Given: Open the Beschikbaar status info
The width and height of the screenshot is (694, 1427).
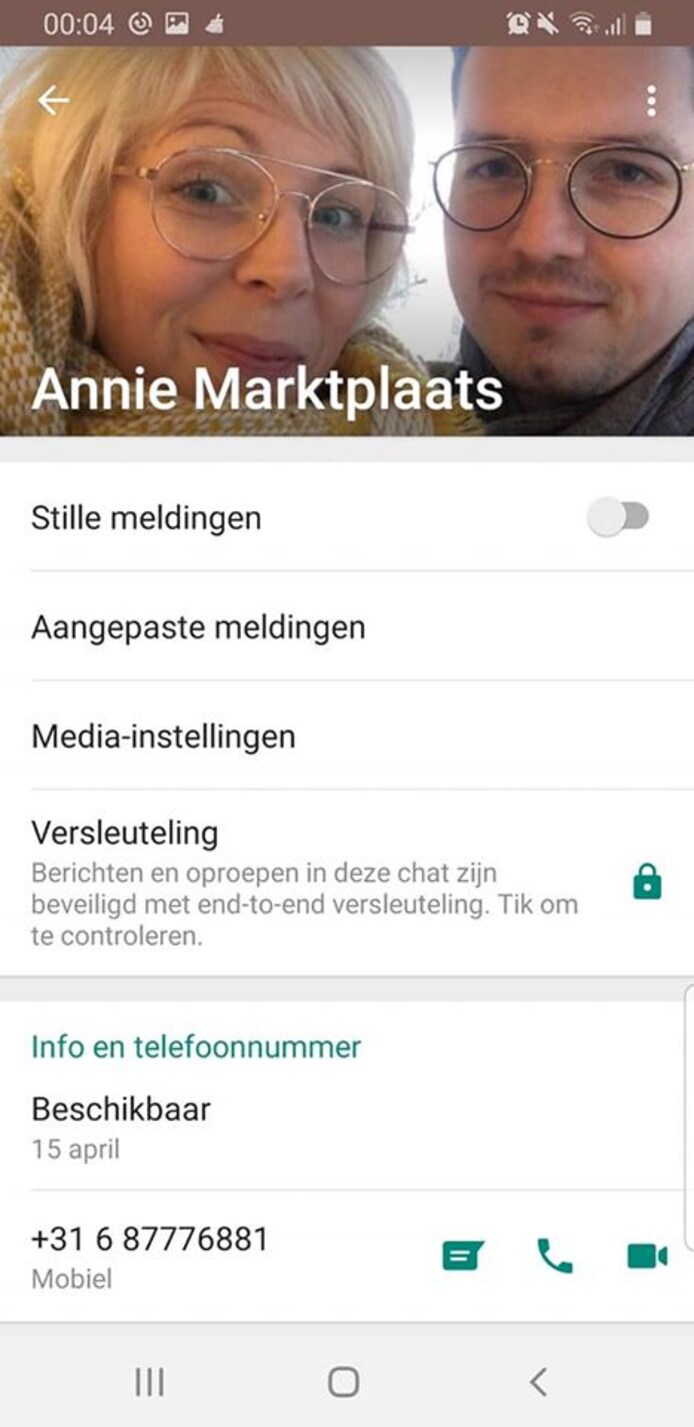Looking at the screenshot, I should (121, 1125).
